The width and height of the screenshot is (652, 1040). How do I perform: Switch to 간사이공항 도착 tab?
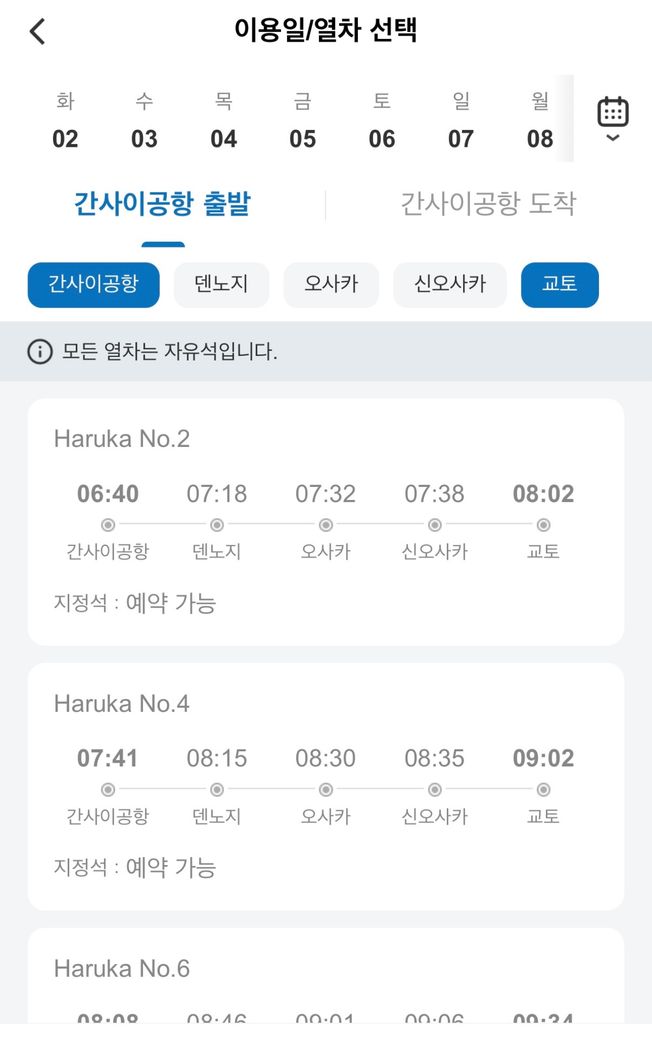click(488, 205)
